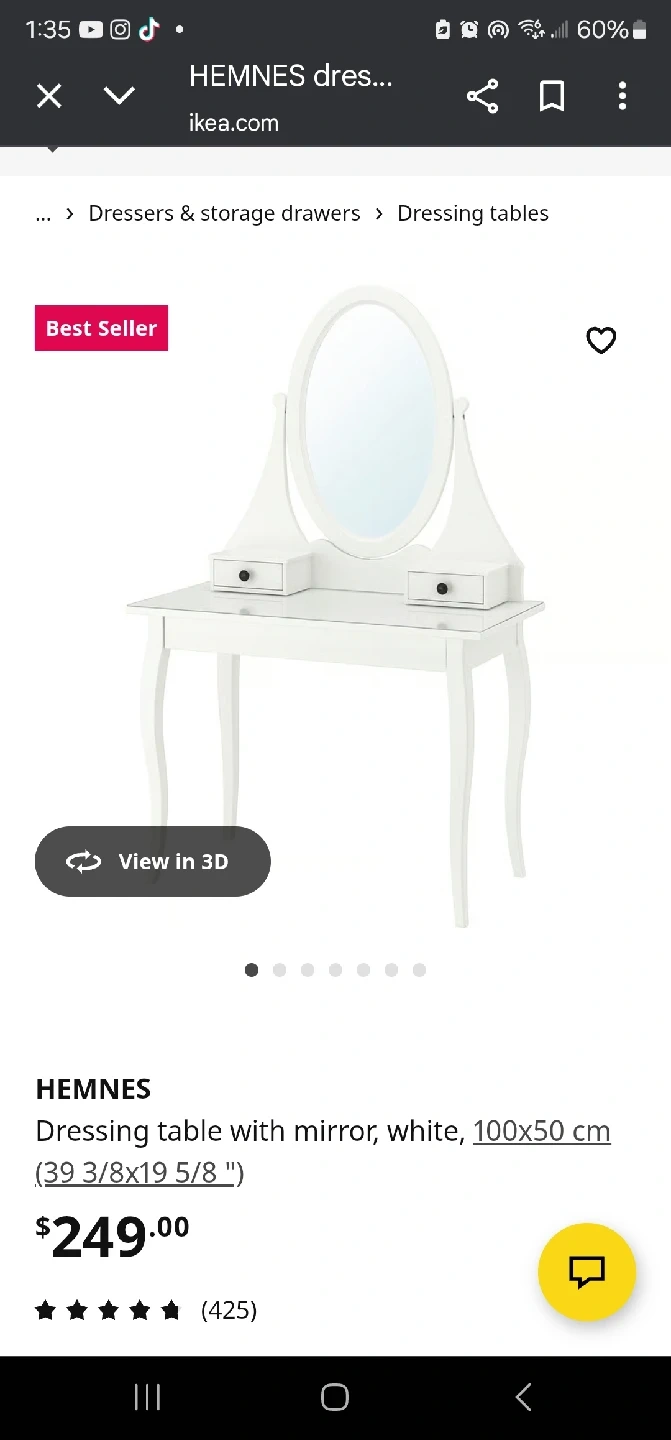
Task: Minimize tab with the down chevron
Action: 119,96
